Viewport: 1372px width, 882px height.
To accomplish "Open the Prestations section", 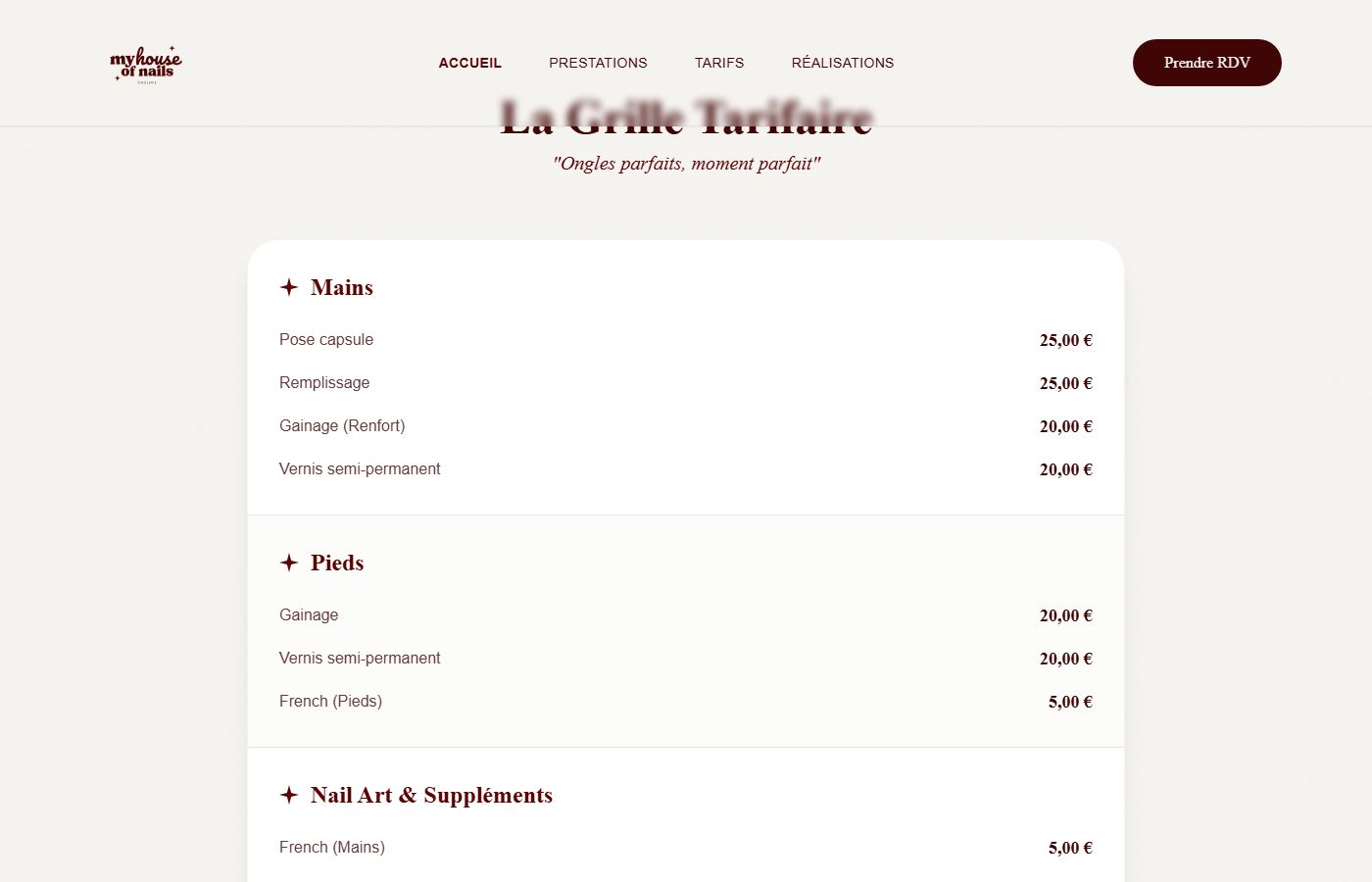I will [598, 63].
